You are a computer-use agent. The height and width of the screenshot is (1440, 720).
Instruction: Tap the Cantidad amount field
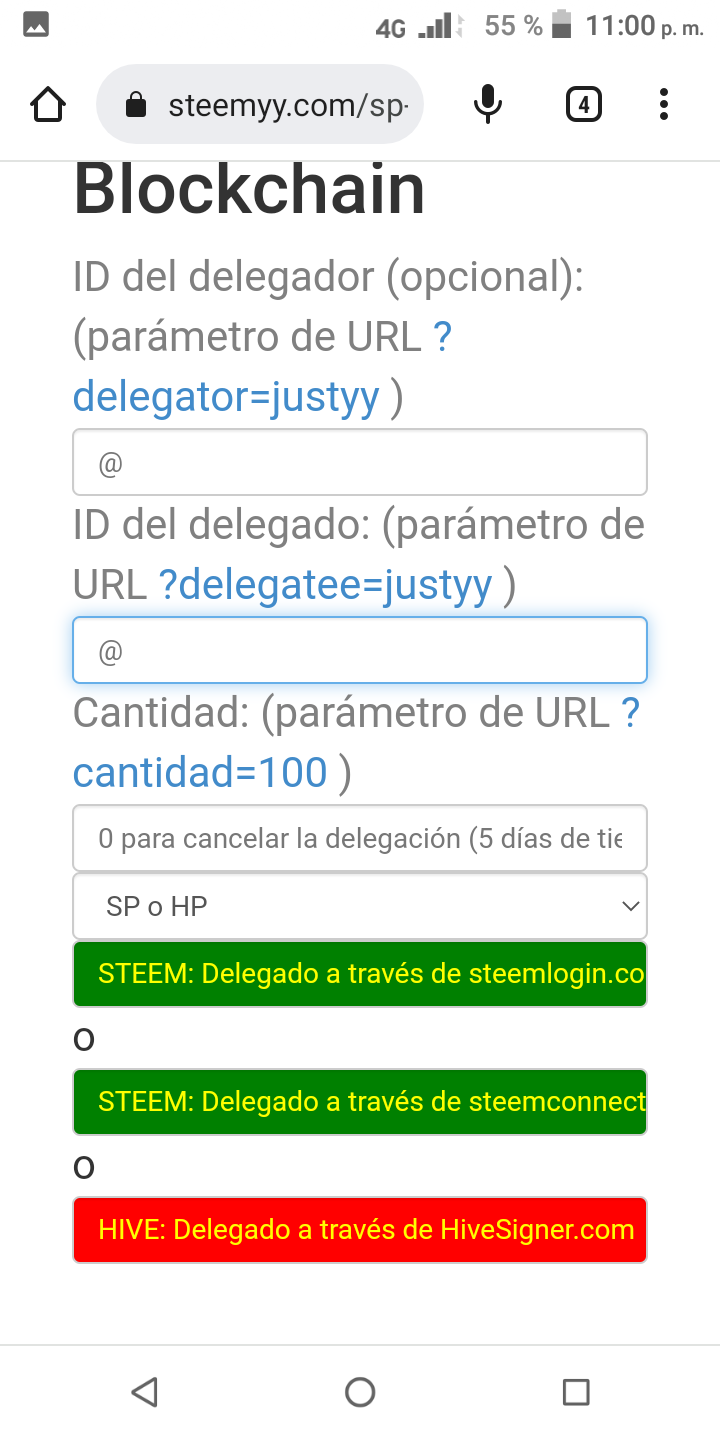point(360,838)
